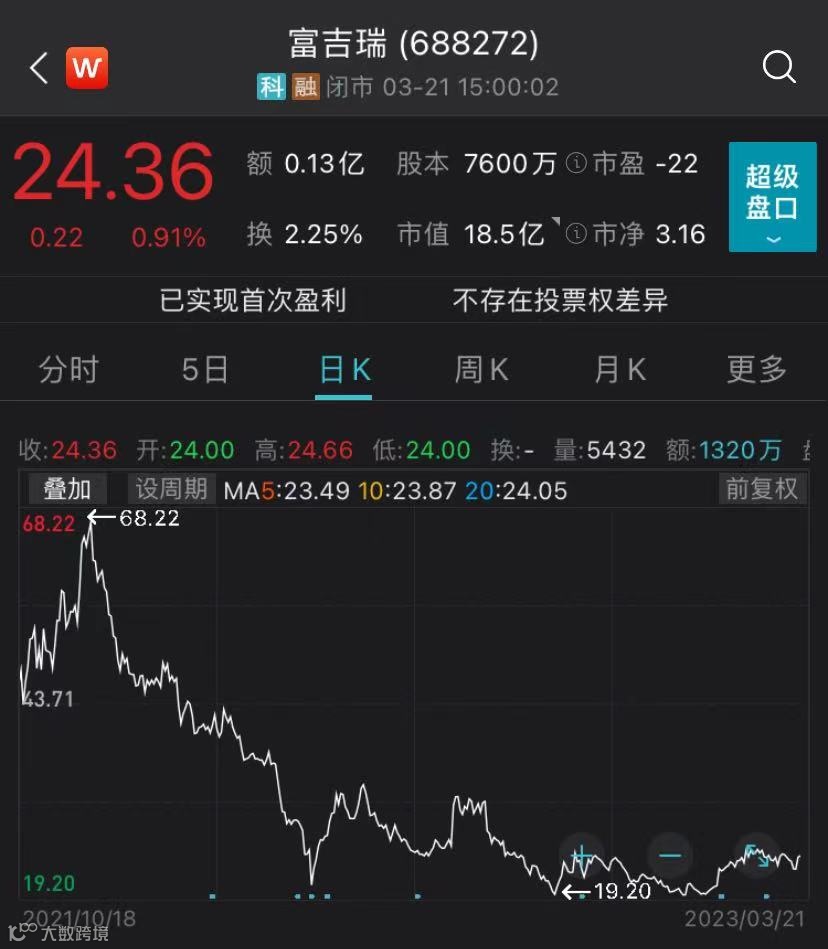The width and height of the screenshot is (828, 949).
Task: Zoom in the chart with plus icon
Action: [x=582, y=856]
